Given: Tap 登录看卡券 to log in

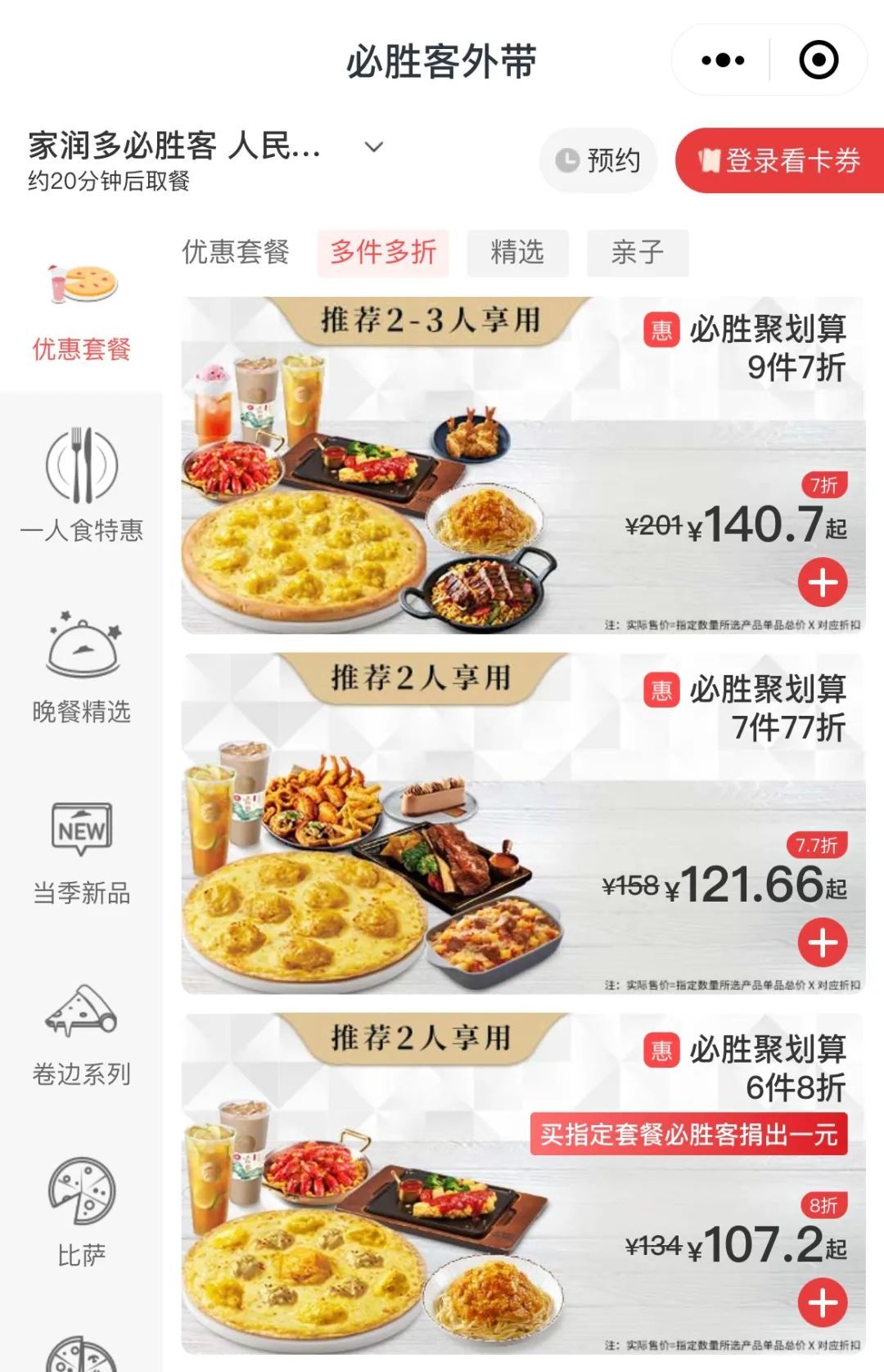Looking at the screenshot, I should click(779, 160).
